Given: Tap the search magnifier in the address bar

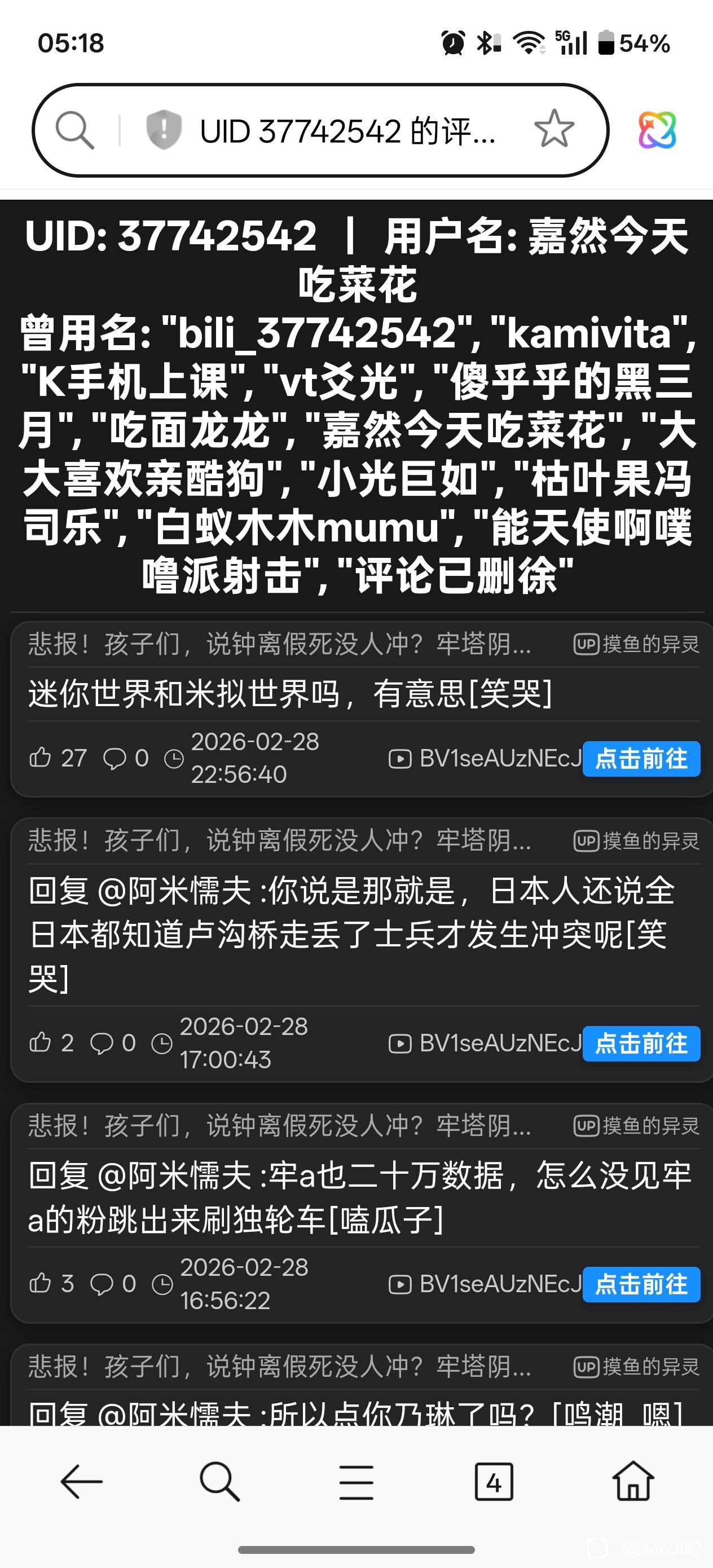Looking at the screenshot, I should [74, 130].
